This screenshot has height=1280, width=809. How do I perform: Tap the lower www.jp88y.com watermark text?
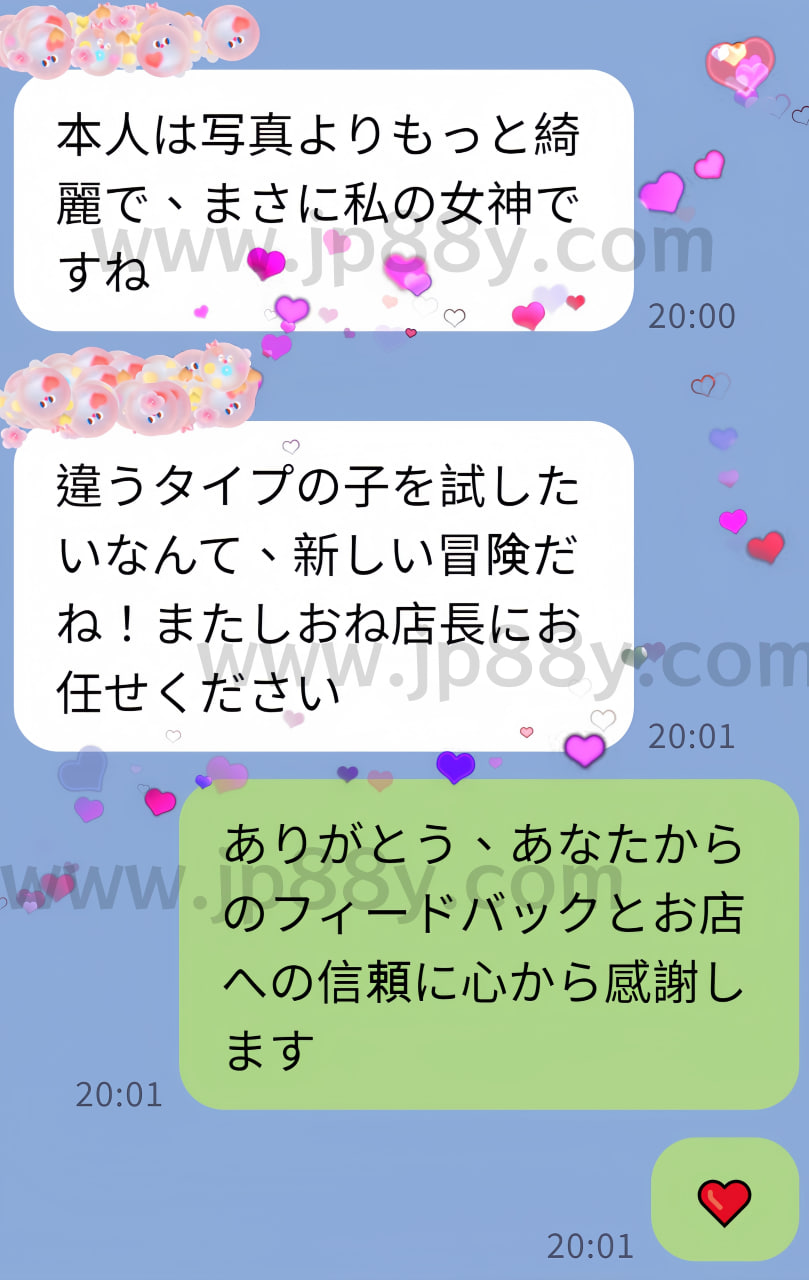[x=300, y=885]
